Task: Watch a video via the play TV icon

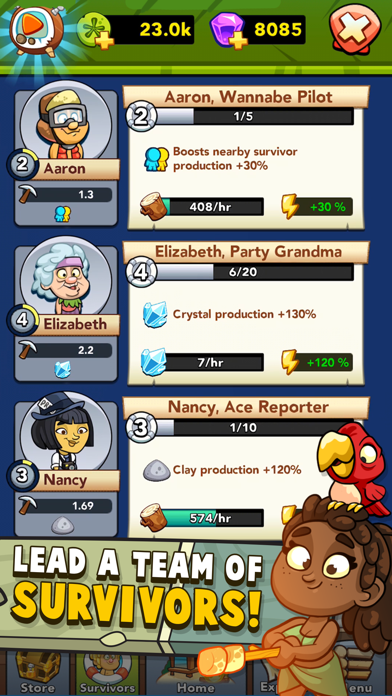Action: click(x=34, y=28)
